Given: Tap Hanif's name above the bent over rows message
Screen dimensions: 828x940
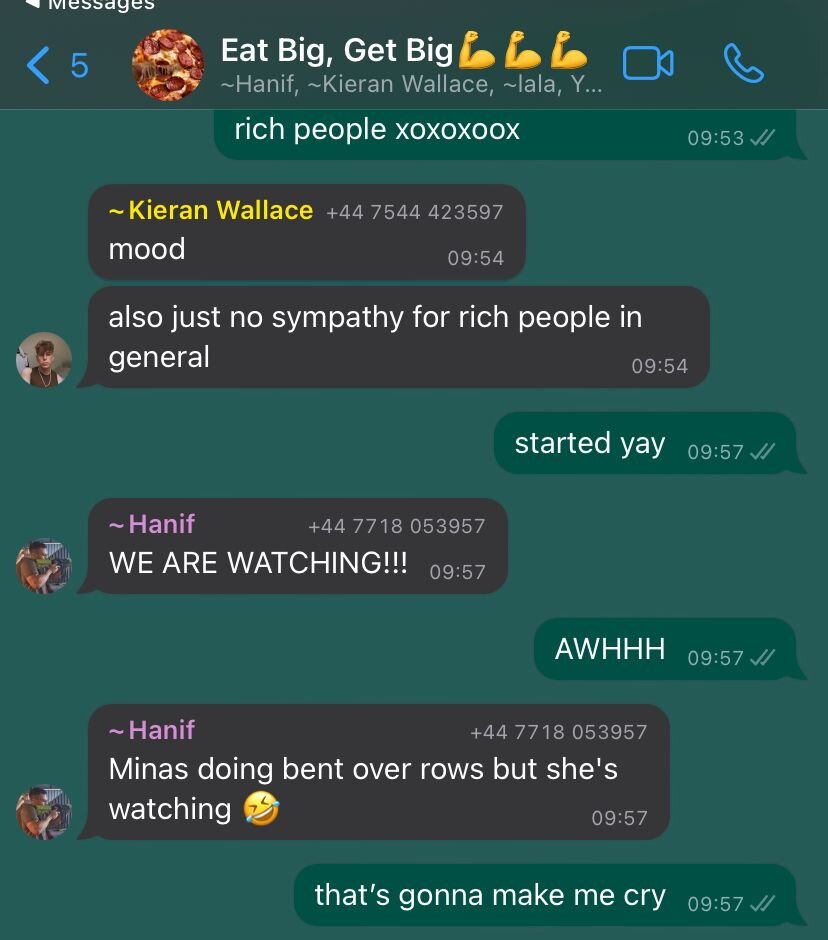Looking at the screenshot, I should (160, 730).
